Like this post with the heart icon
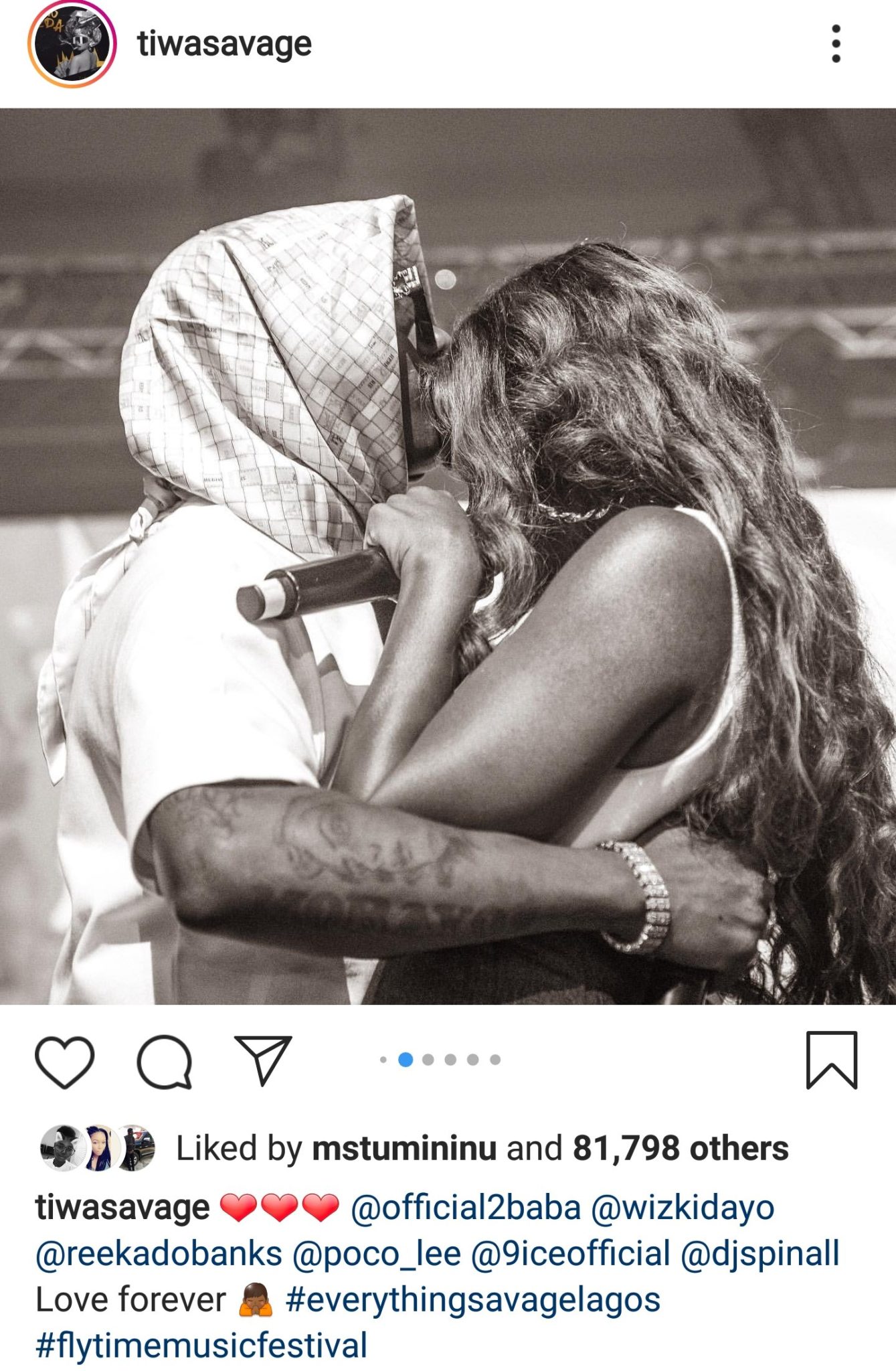This screenshot has height=1371, width=896. point(64,1061)
